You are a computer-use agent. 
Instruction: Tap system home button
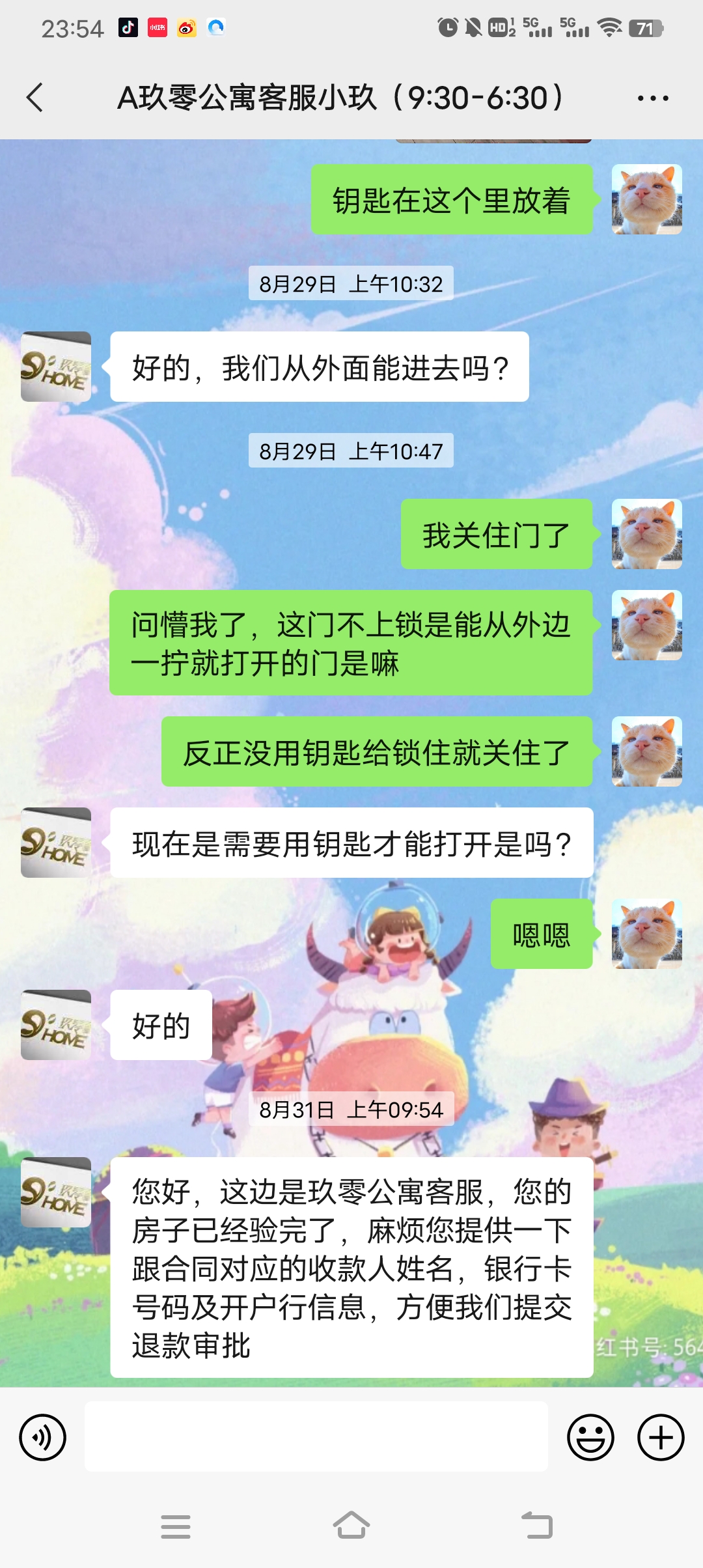pos(351,1525)
